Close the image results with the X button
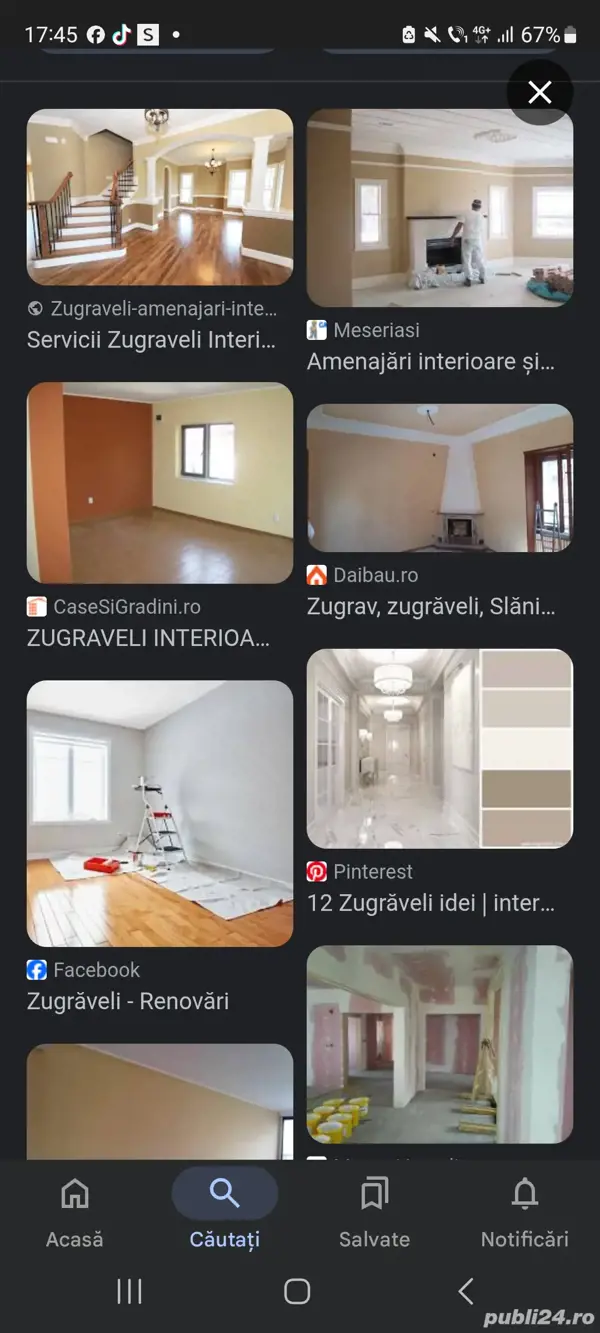 coord(540,93)
